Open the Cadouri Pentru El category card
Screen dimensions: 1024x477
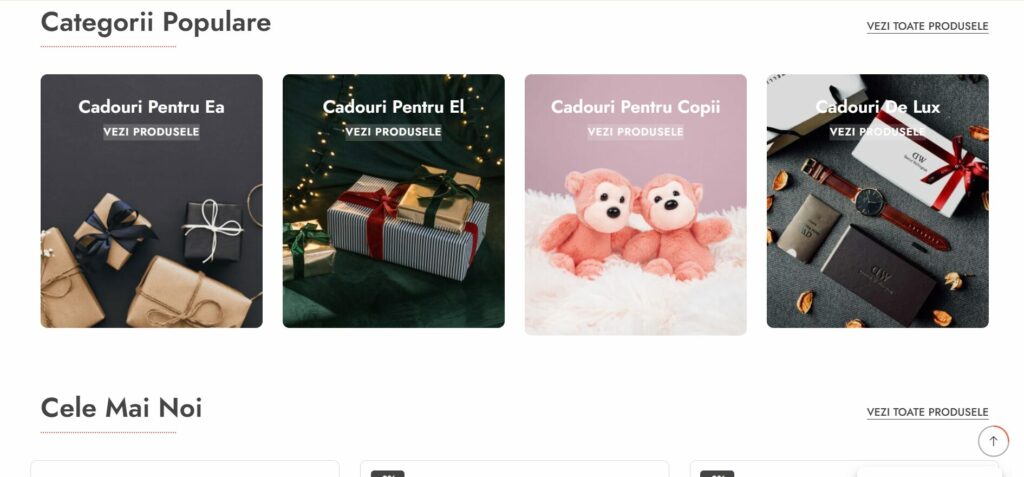pyautogui.click(x=393, y=201)
